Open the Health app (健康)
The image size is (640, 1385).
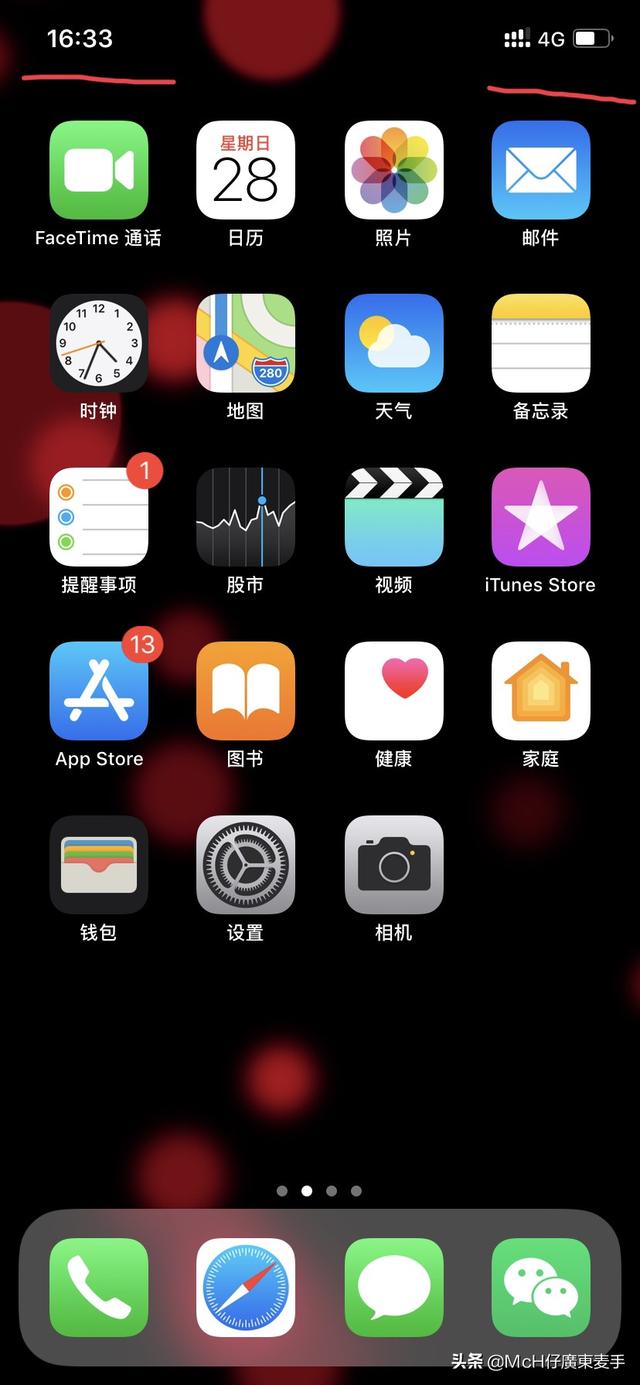(x=394, y=691)
